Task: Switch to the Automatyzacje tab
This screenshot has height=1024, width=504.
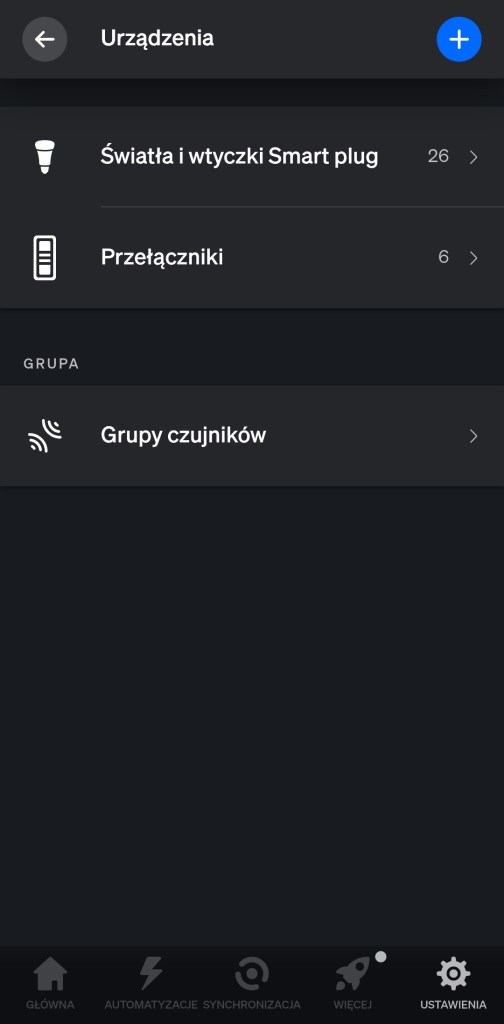Action: (151, 985)
